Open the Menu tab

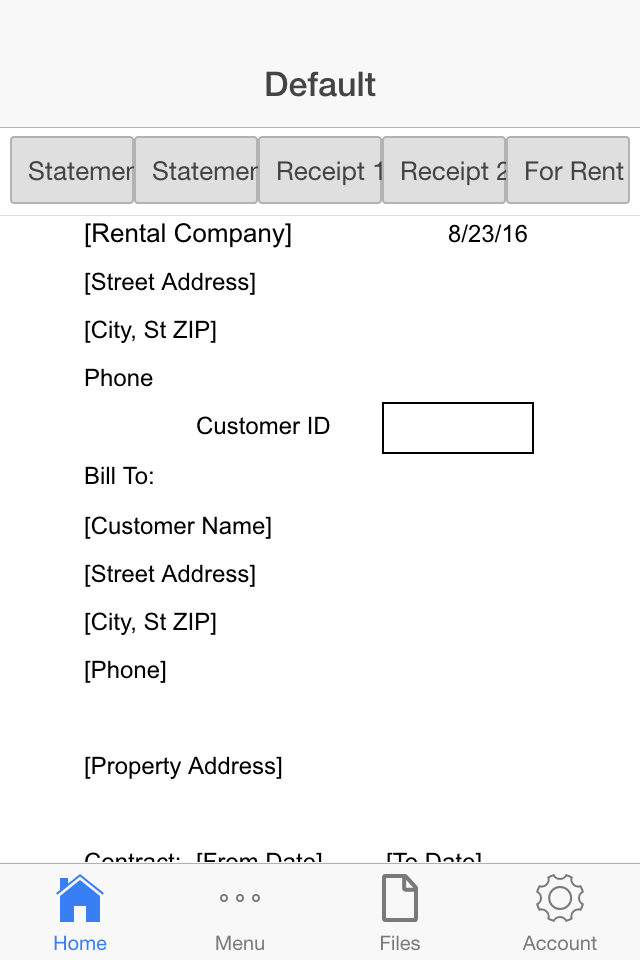coord(240,914)
